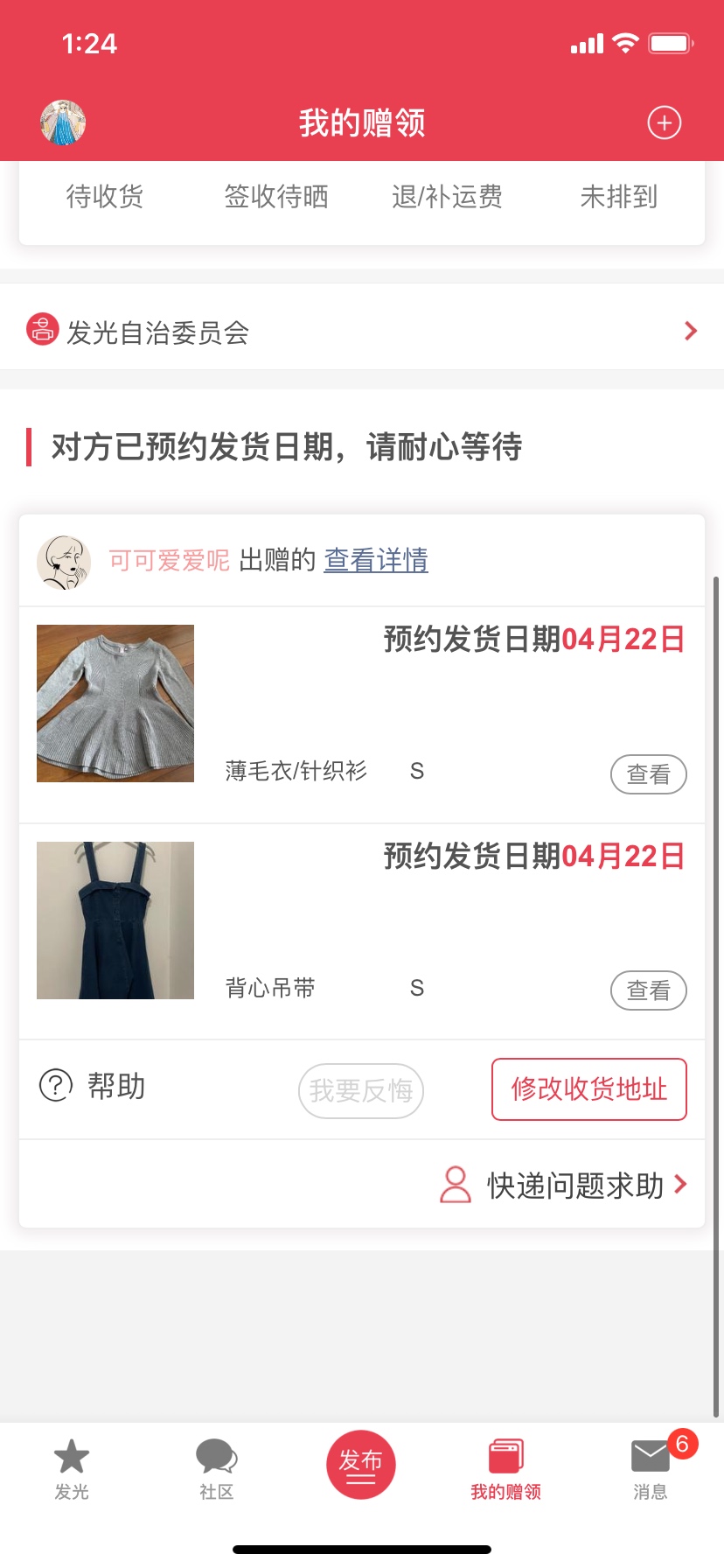This screenshot has height=1568, width=724.
Task: Tap 查看详情 link
Action: pos(376,560)
